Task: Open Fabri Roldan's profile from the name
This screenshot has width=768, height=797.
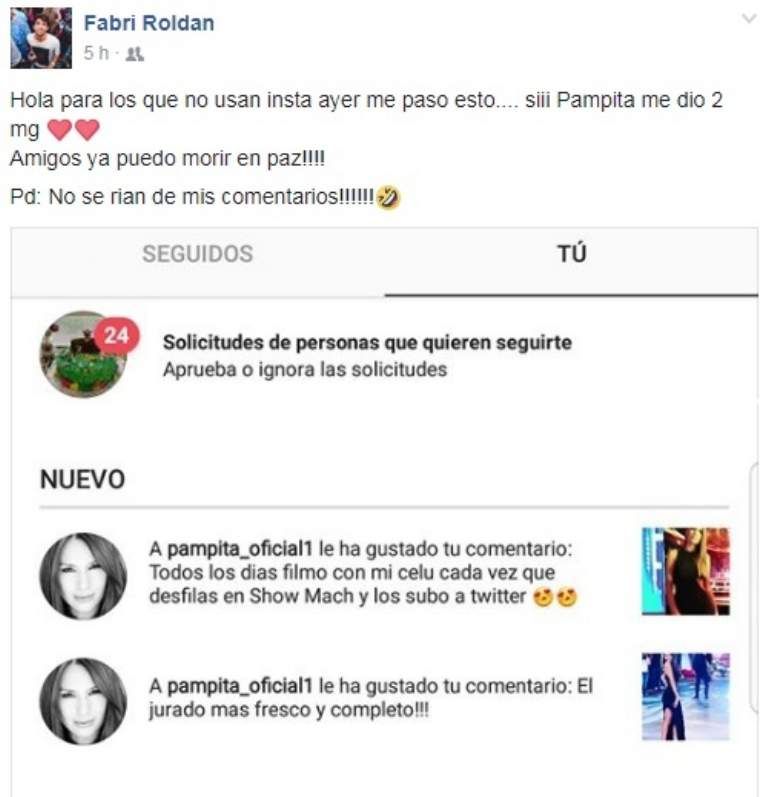Action: coord(148,23)
